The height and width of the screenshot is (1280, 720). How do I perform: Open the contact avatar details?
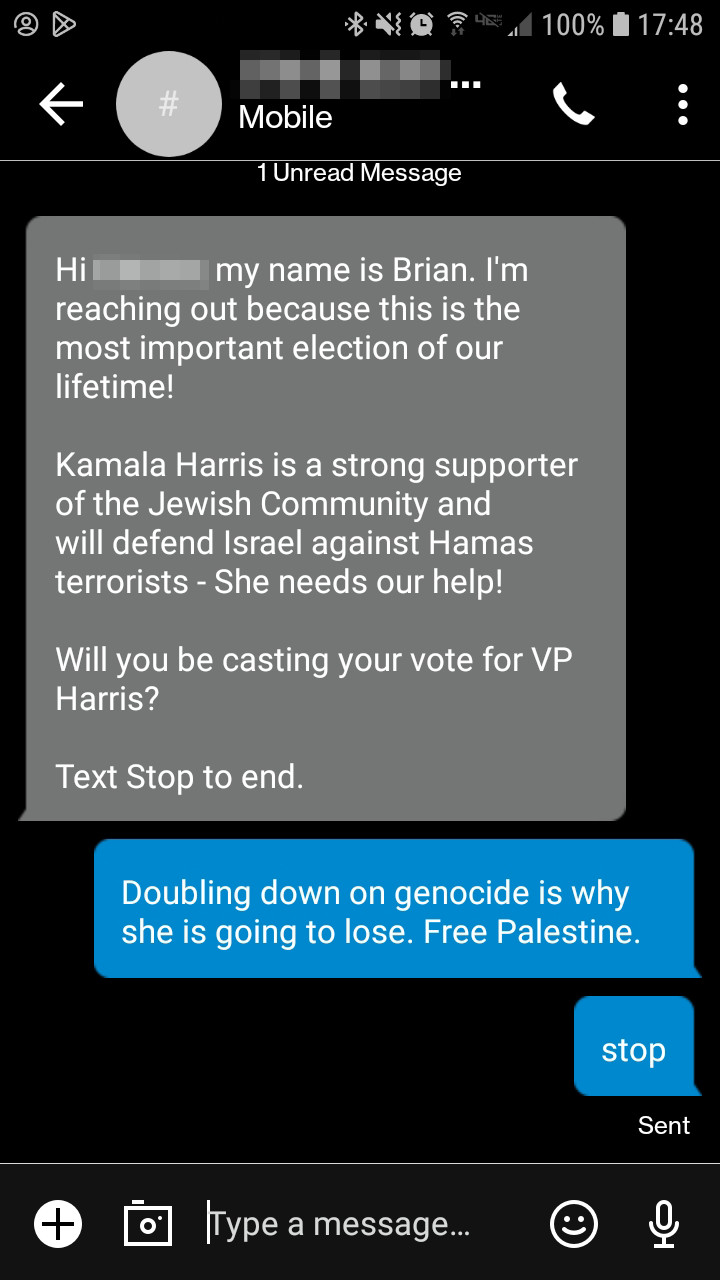(167, 104)
